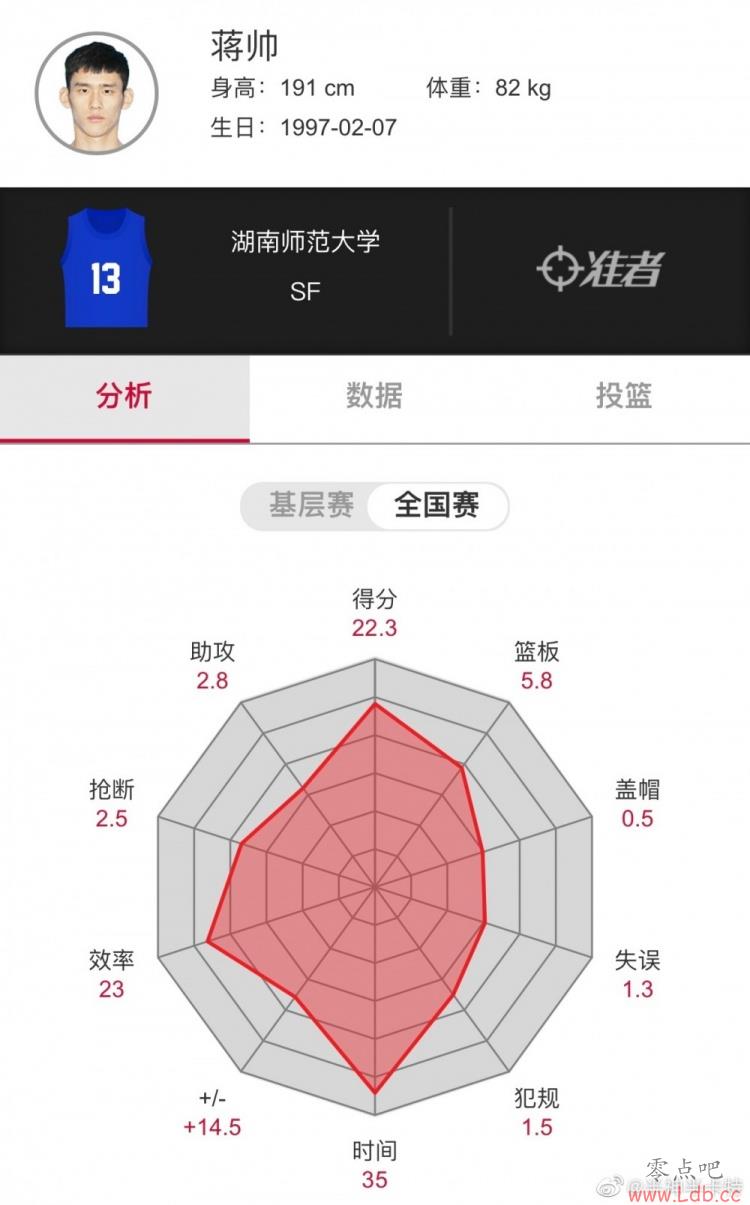Switch to 基层赛 stats
This screenshot has height=1205, width=750.
point(310,505)
